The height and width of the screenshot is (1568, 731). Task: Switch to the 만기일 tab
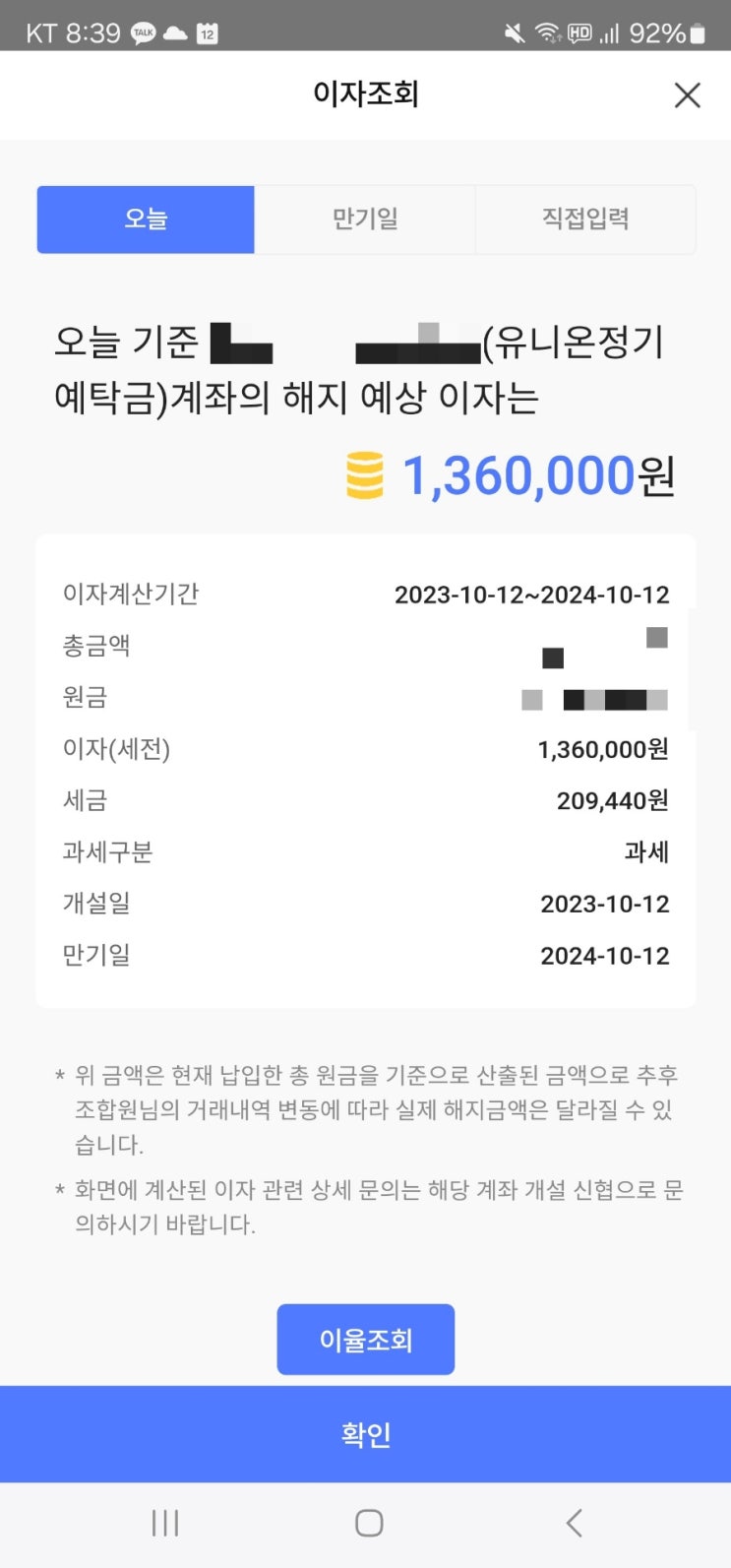pyautogui.click(x=365, y=220)
